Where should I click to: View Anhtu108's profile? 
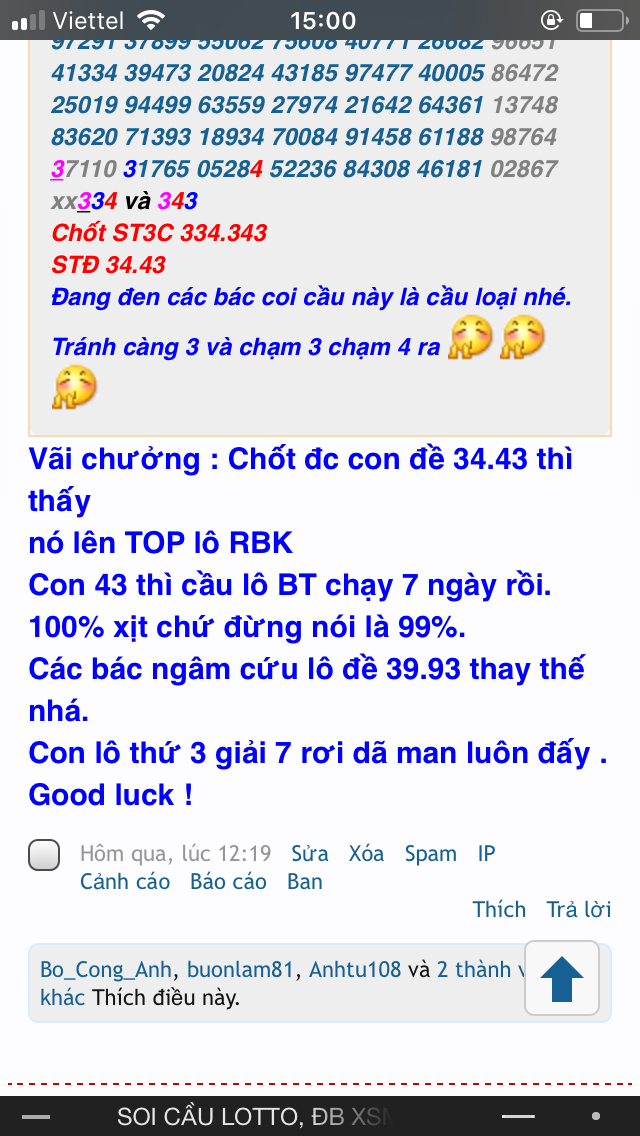pyautogui.click(x=354, y=970)
